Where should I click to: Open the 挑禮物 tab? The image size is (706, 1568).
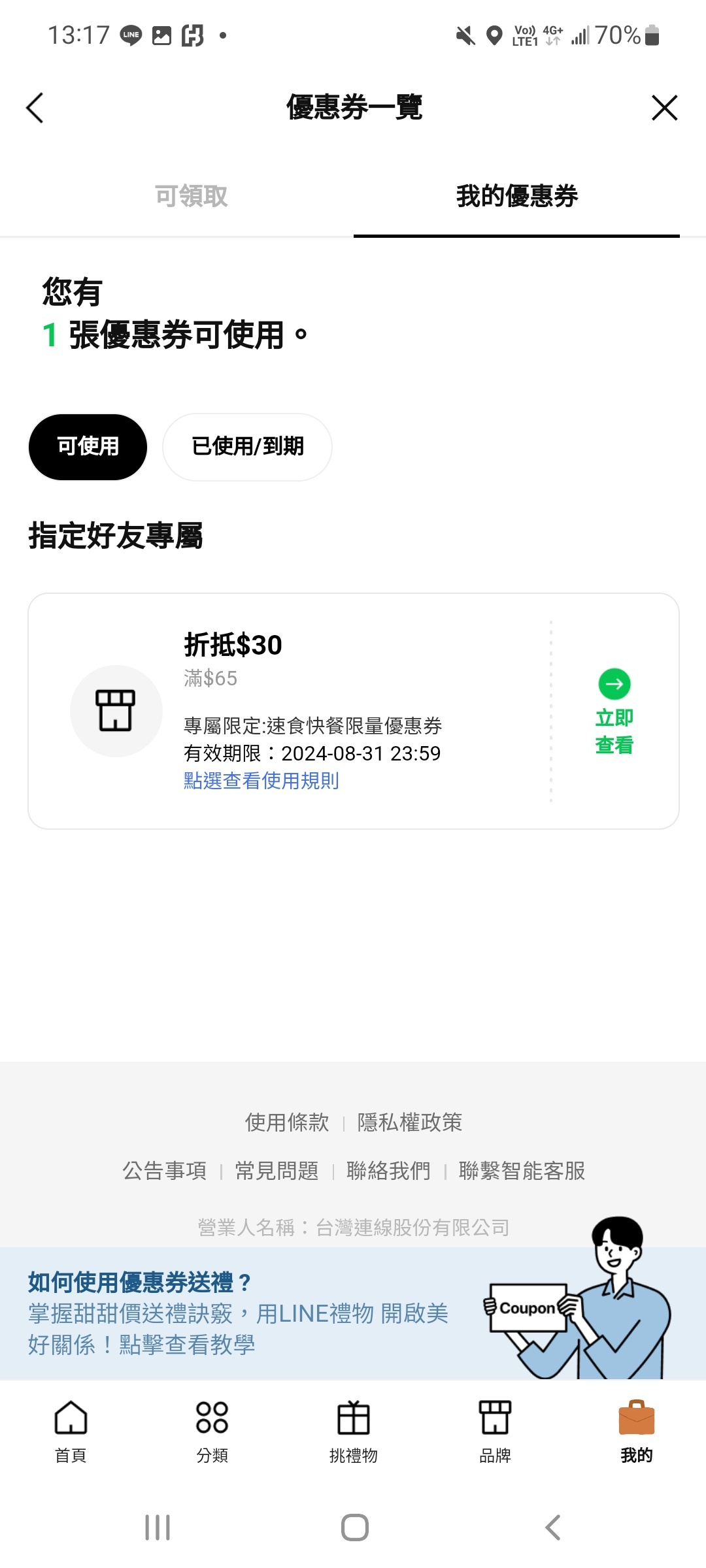pos(354,1431)
